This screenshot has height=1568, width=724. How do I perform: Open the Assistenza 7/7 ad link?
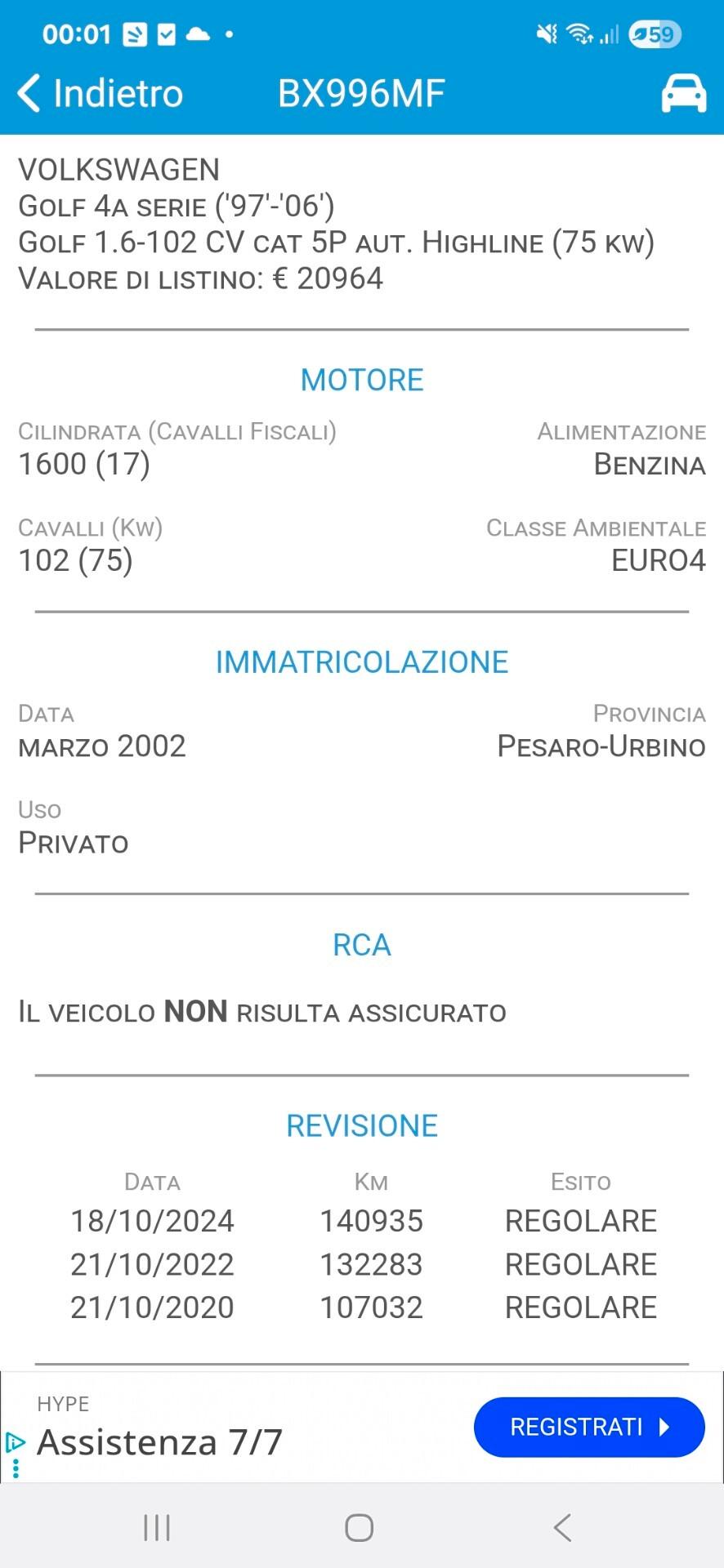click(x=160, y=1441)
